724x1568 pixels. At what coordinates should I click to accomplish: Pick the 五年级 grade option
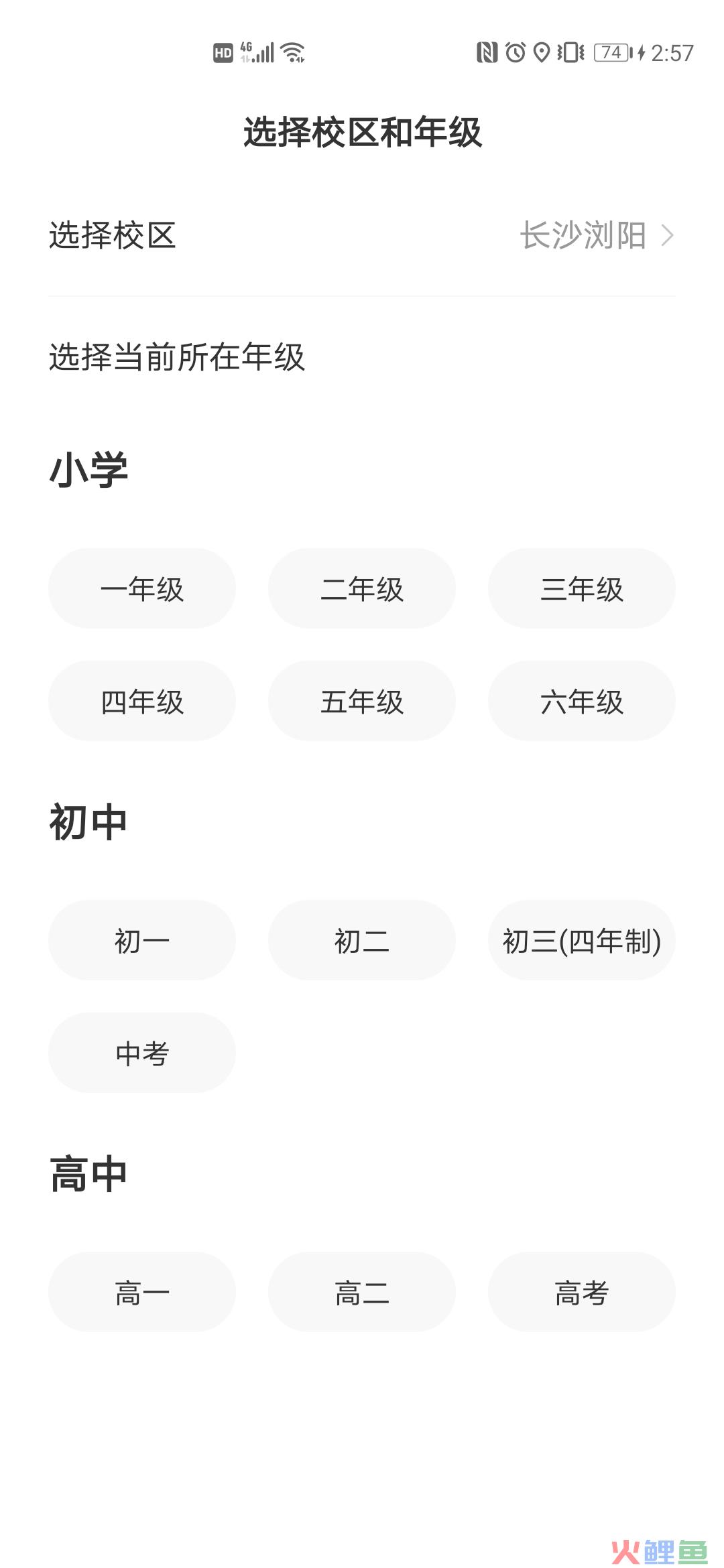[362, 701]
